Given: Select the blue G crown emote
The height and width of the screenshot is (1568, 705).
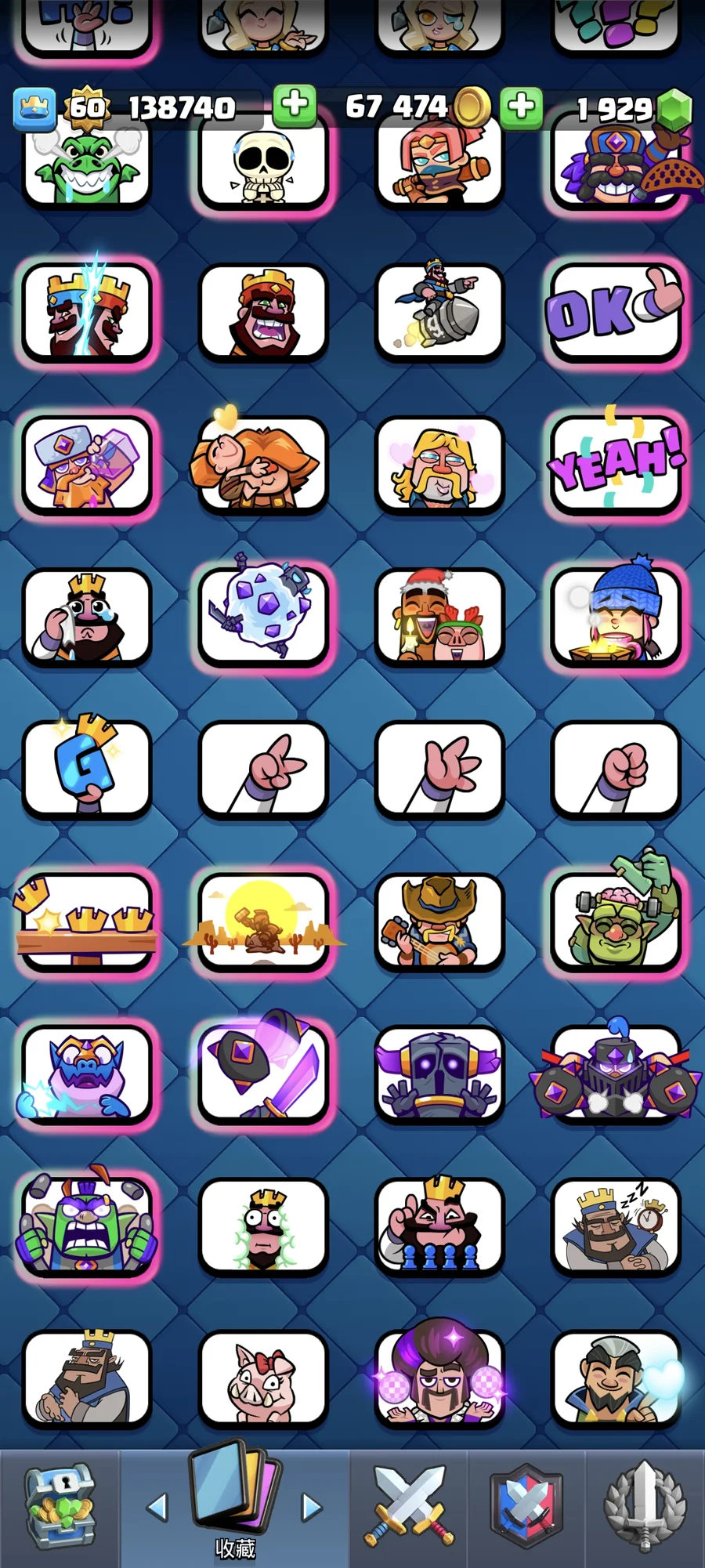Looking at the screenshot, I should [x=86, y=768].
